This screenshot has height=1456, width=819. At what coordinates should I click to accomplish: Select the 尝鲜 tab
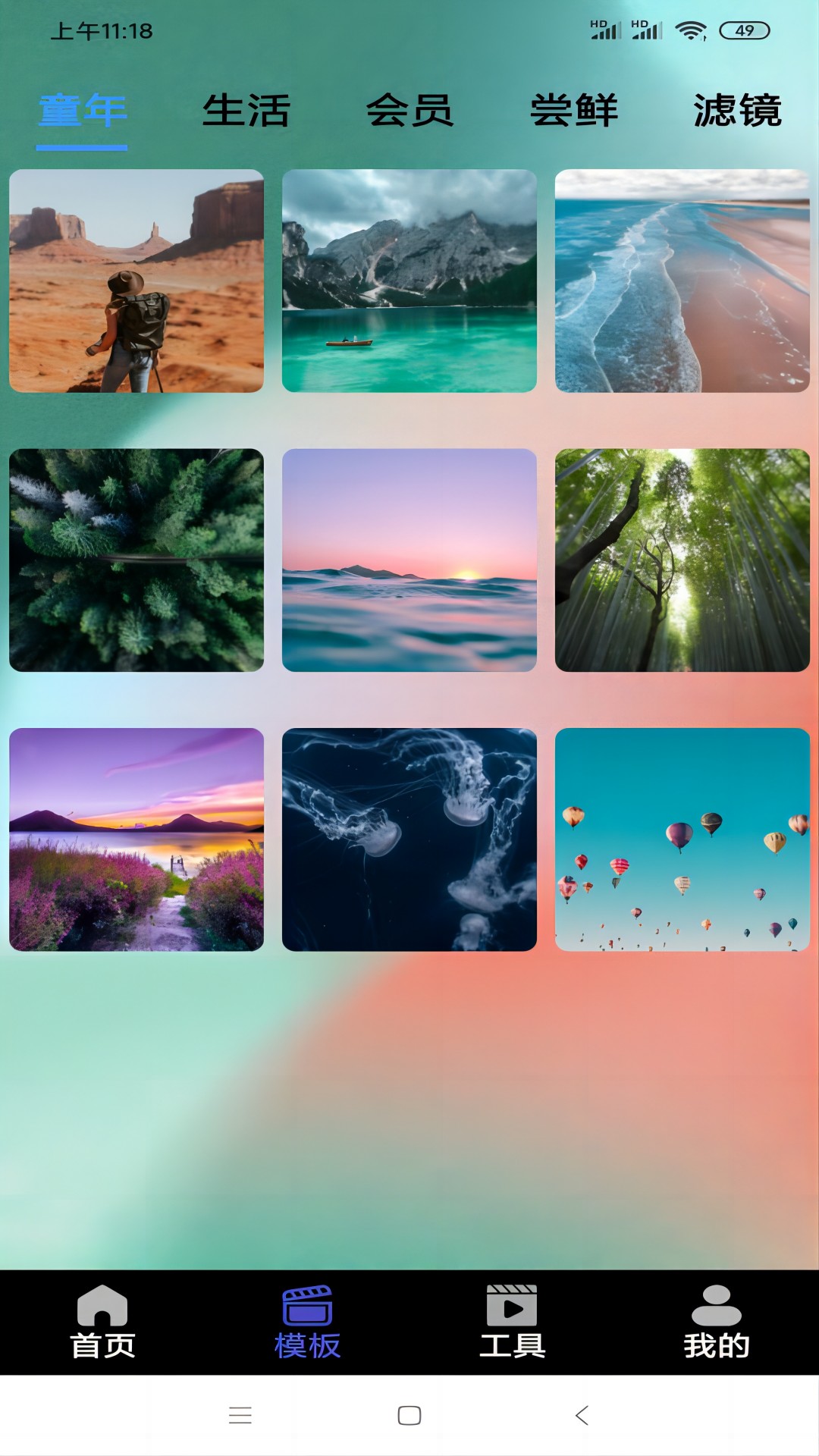click(x=573, y=111)
